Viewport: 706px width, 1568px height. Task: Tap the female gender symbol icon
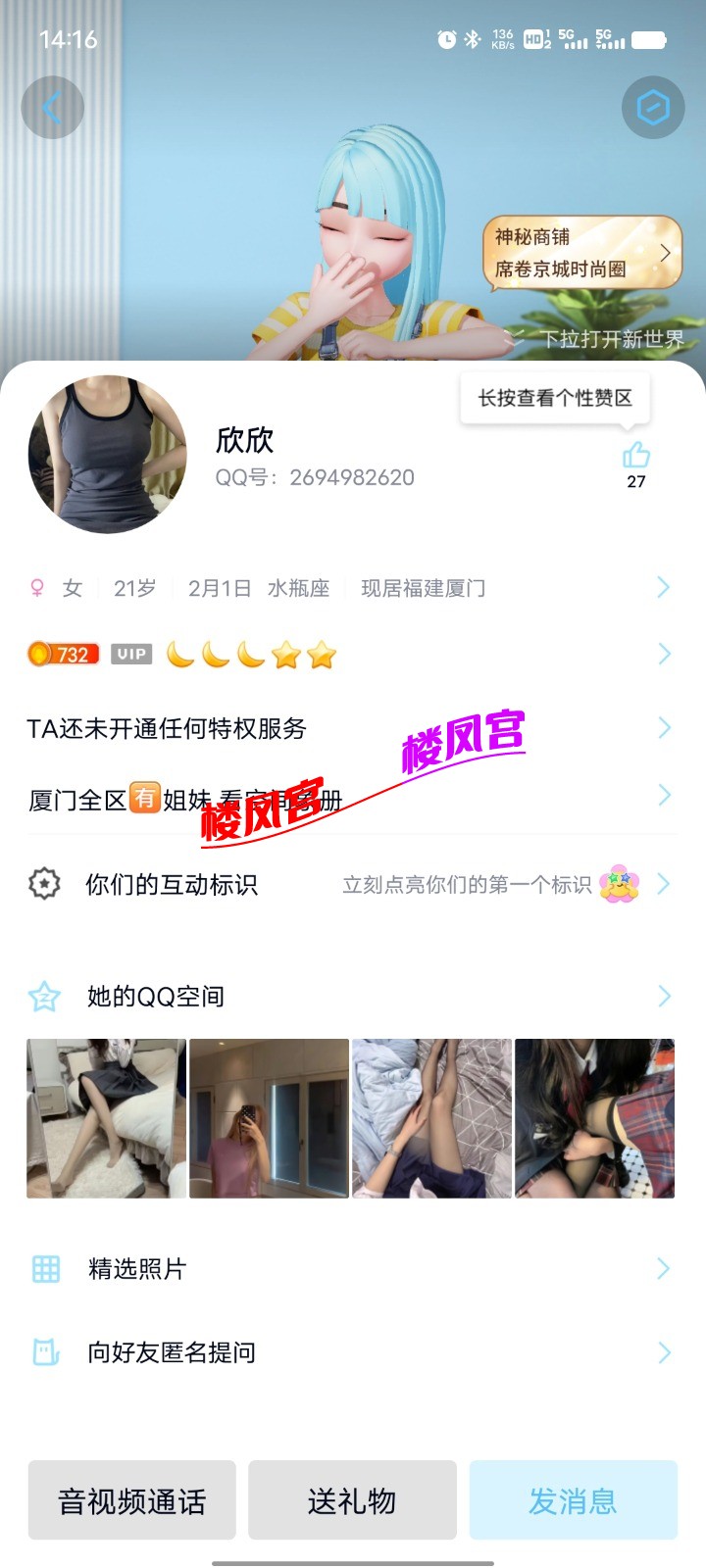click(x=37, y=586)
